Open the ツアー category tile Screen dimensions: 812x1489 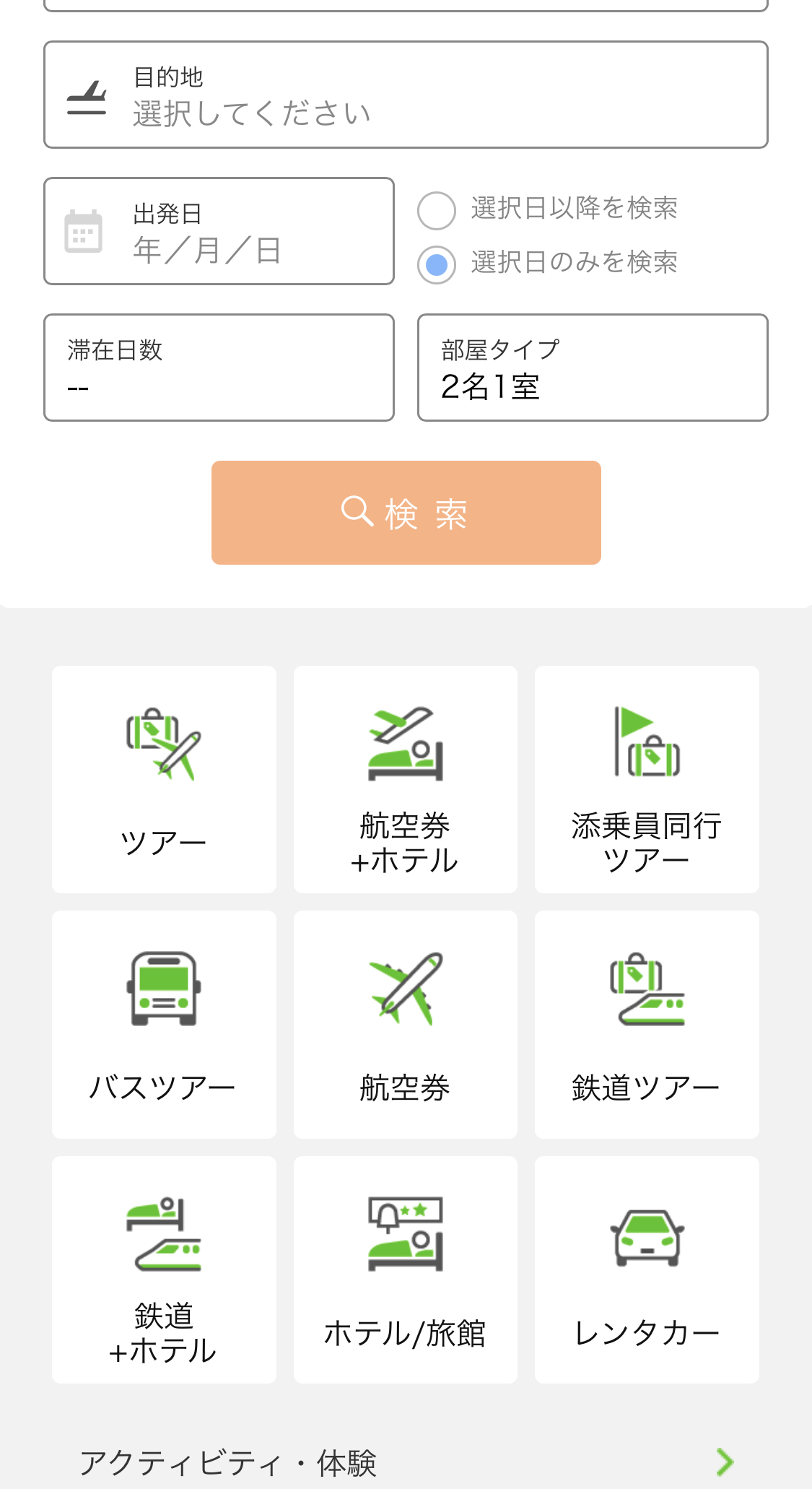tap(164, 779)
